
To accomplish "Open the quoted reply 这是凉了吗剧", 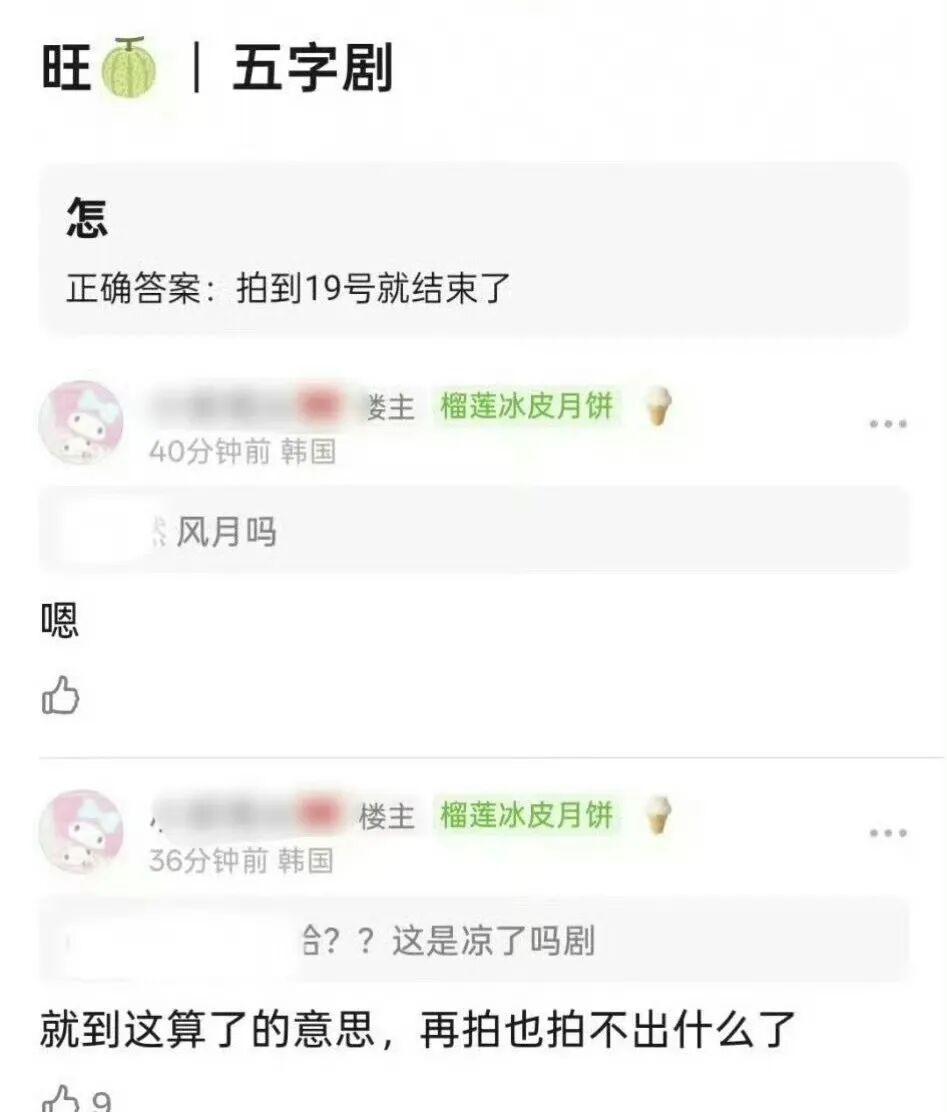I will (x=474, y=940).
